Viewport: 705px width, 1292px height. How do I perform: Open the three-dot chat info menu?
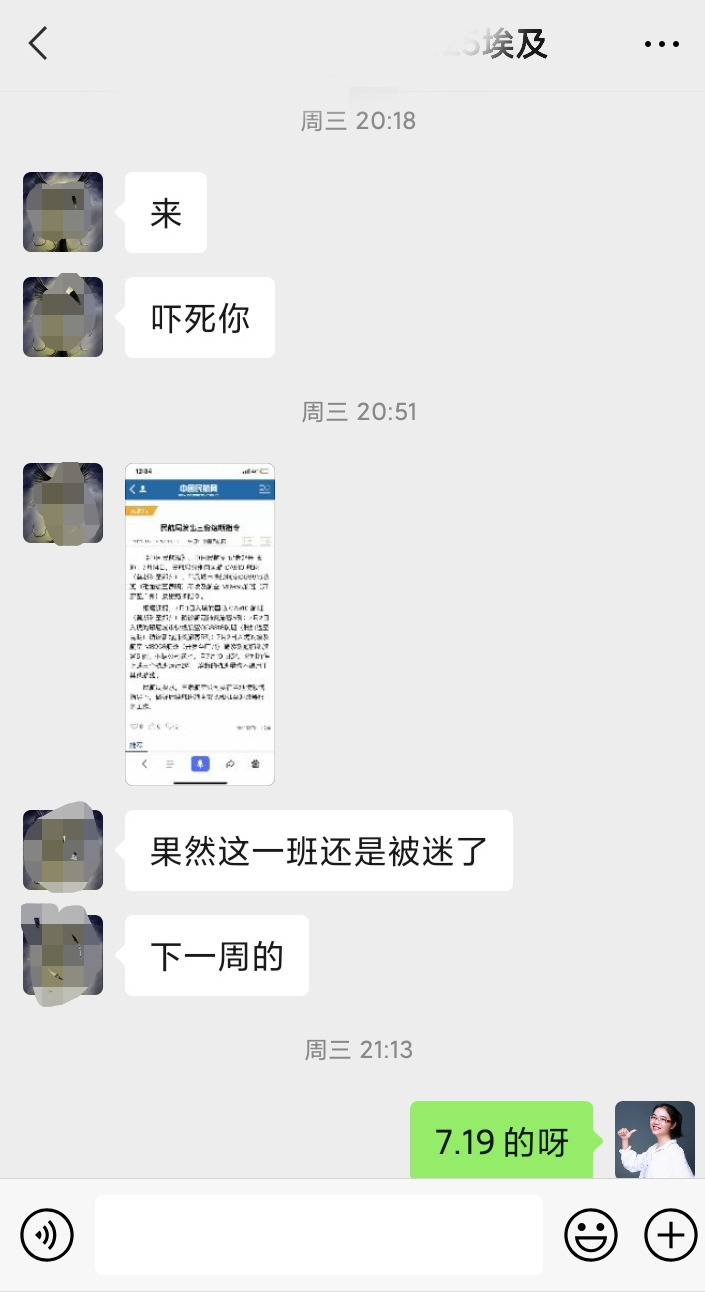pyautogui.click(x=661, y=45)
